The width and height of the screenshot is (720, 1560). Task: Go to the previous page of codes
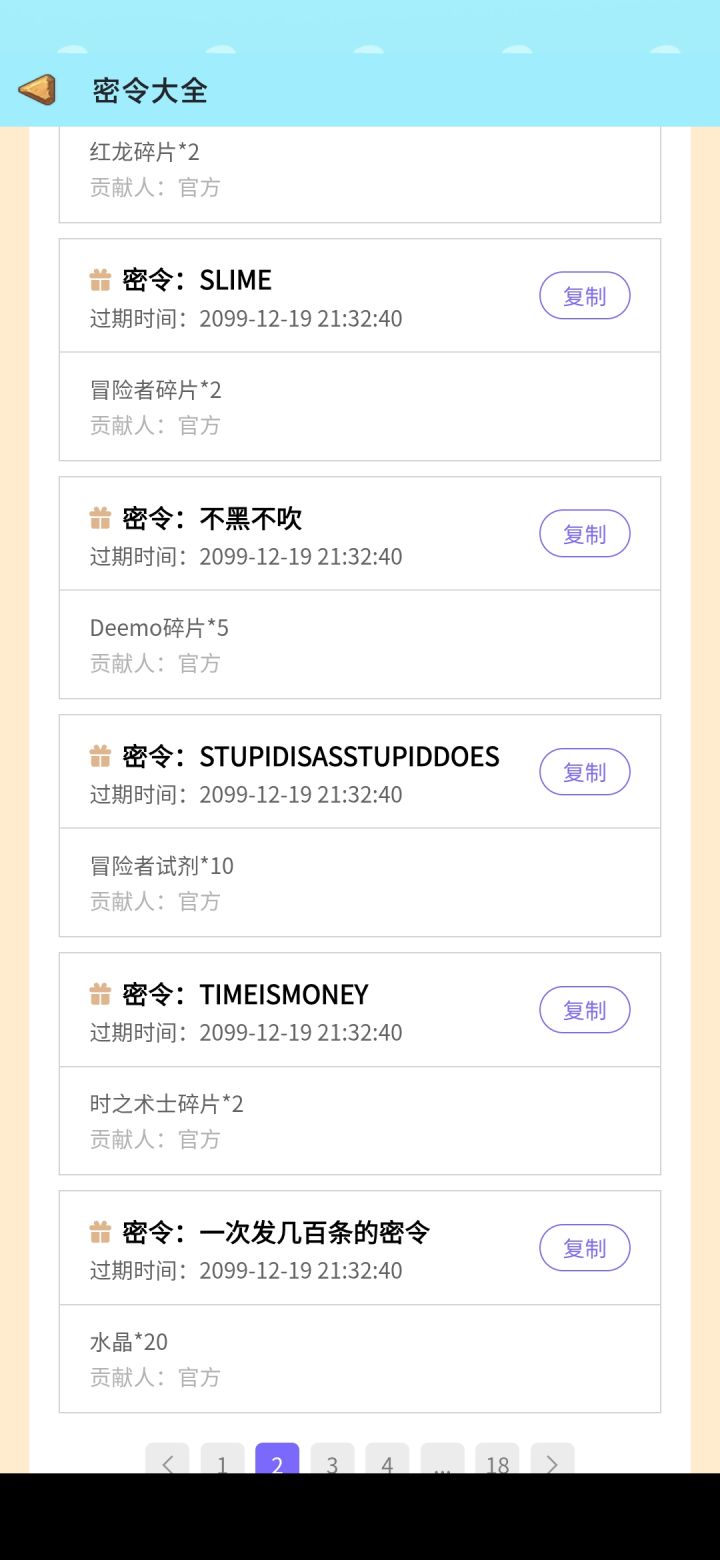tap(167, 1460)
